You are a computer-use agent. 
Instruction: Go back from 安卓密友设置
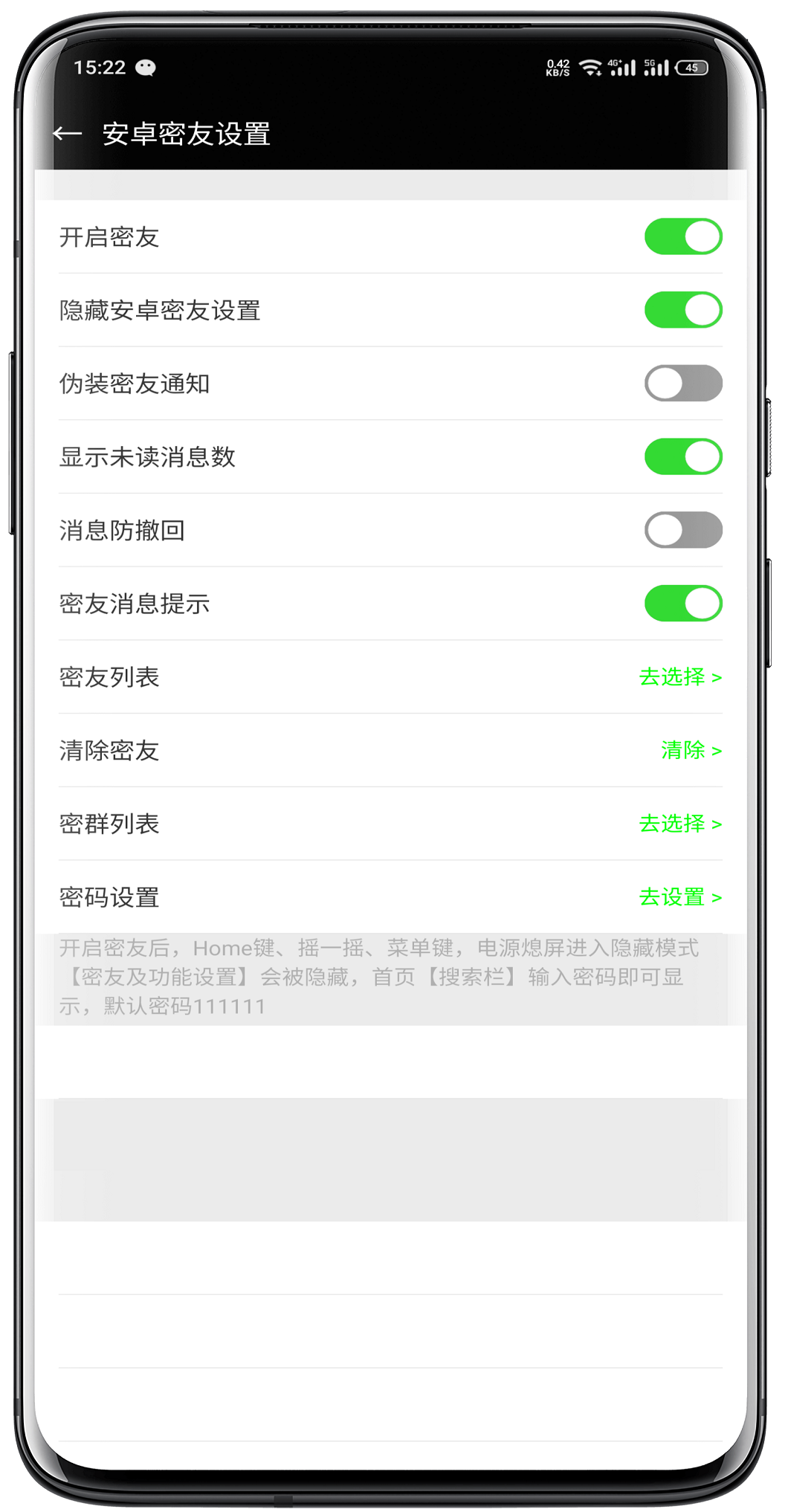pyautogui.click(x=68, y=134)
